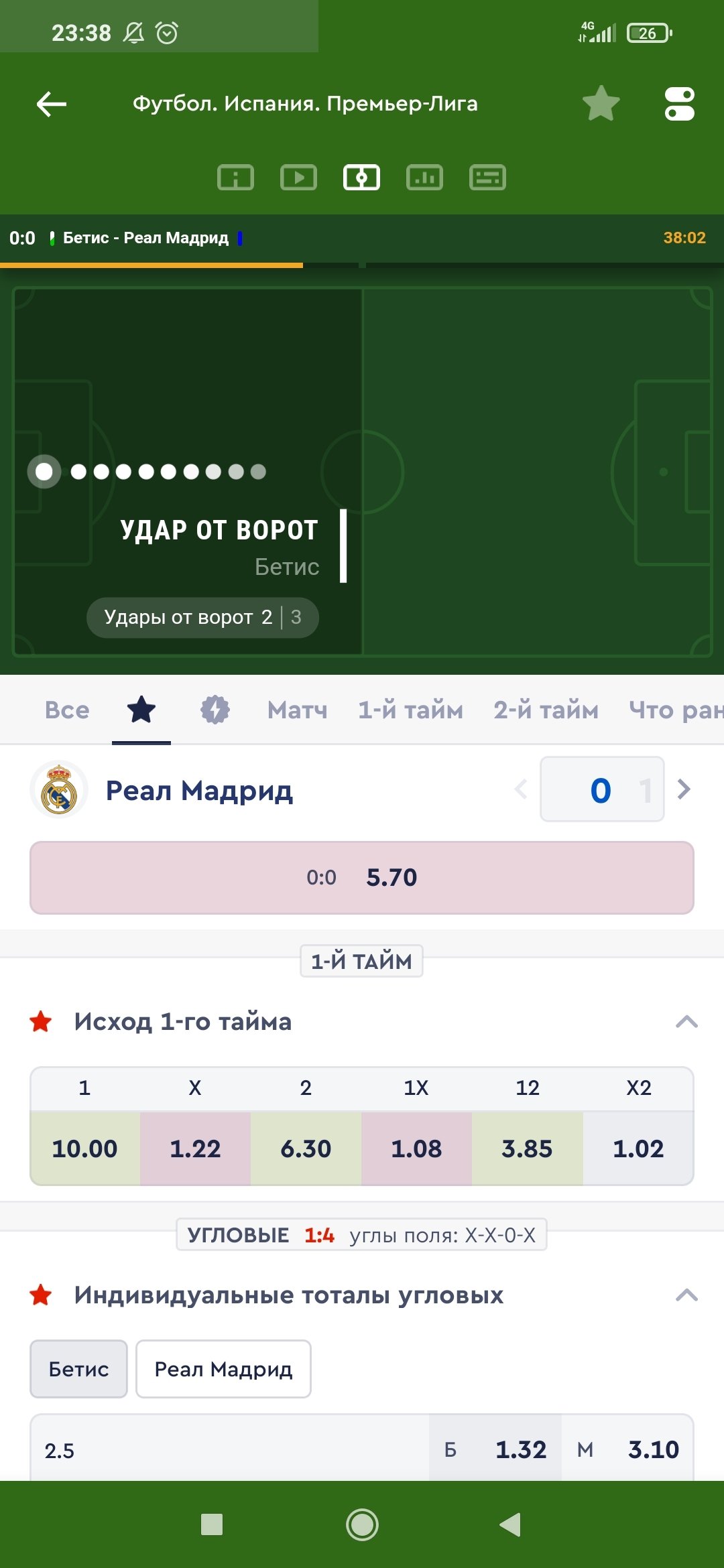This screenshot has width=724, height=1568.
Task: Switch to the Матч tab
Action: pyautogui.click(x=297, y=710)
